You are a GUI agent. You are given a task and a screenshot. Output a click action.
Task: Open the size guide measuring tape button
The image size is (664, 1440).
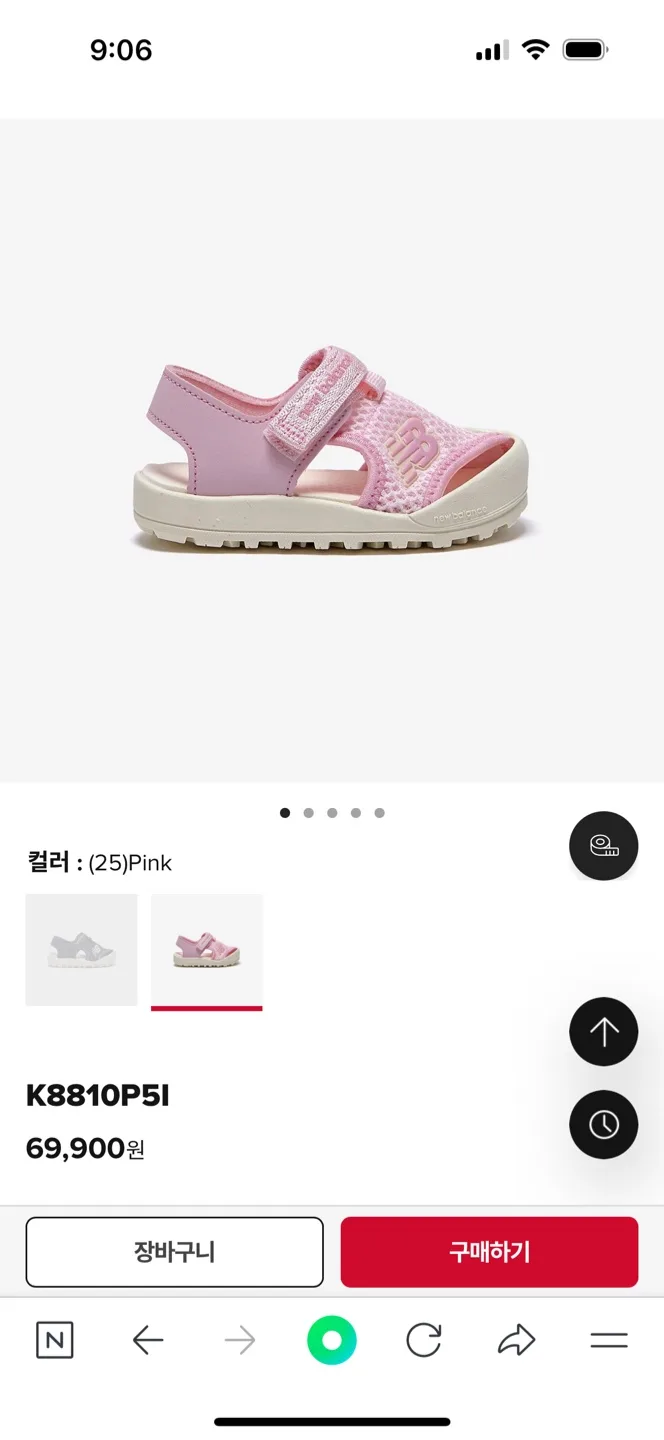pos(603,846)
